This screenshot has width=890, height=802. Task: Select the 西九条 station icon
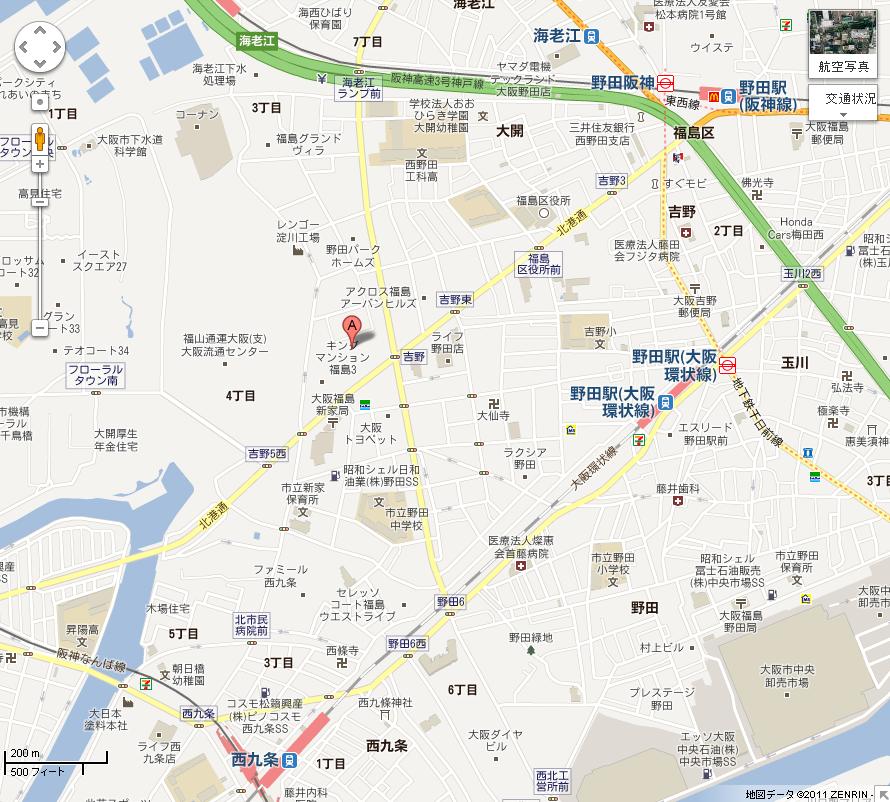[x=290, y=760]
